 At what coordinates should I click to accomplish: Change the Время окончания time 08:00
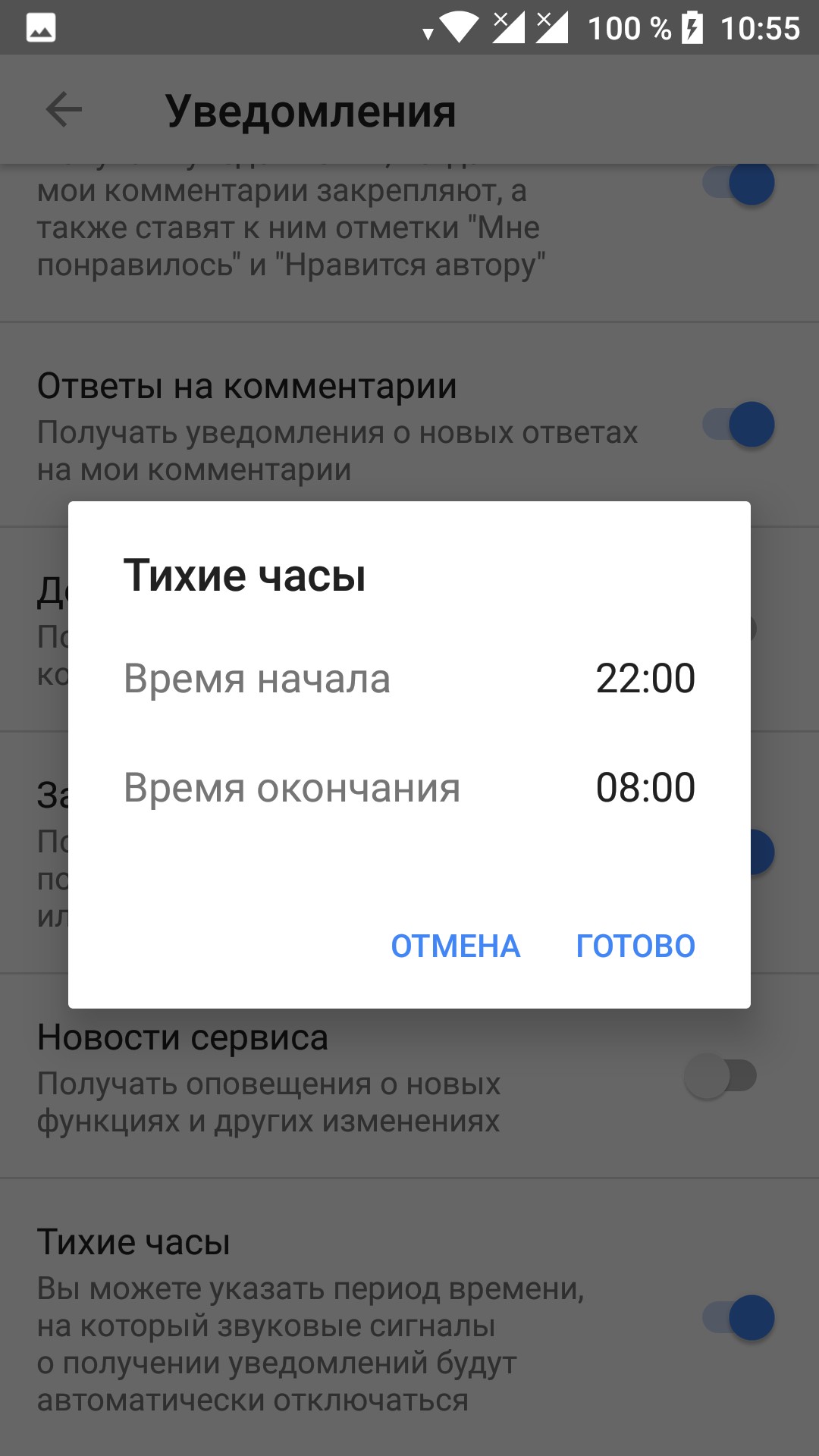(x=645, y=788)
